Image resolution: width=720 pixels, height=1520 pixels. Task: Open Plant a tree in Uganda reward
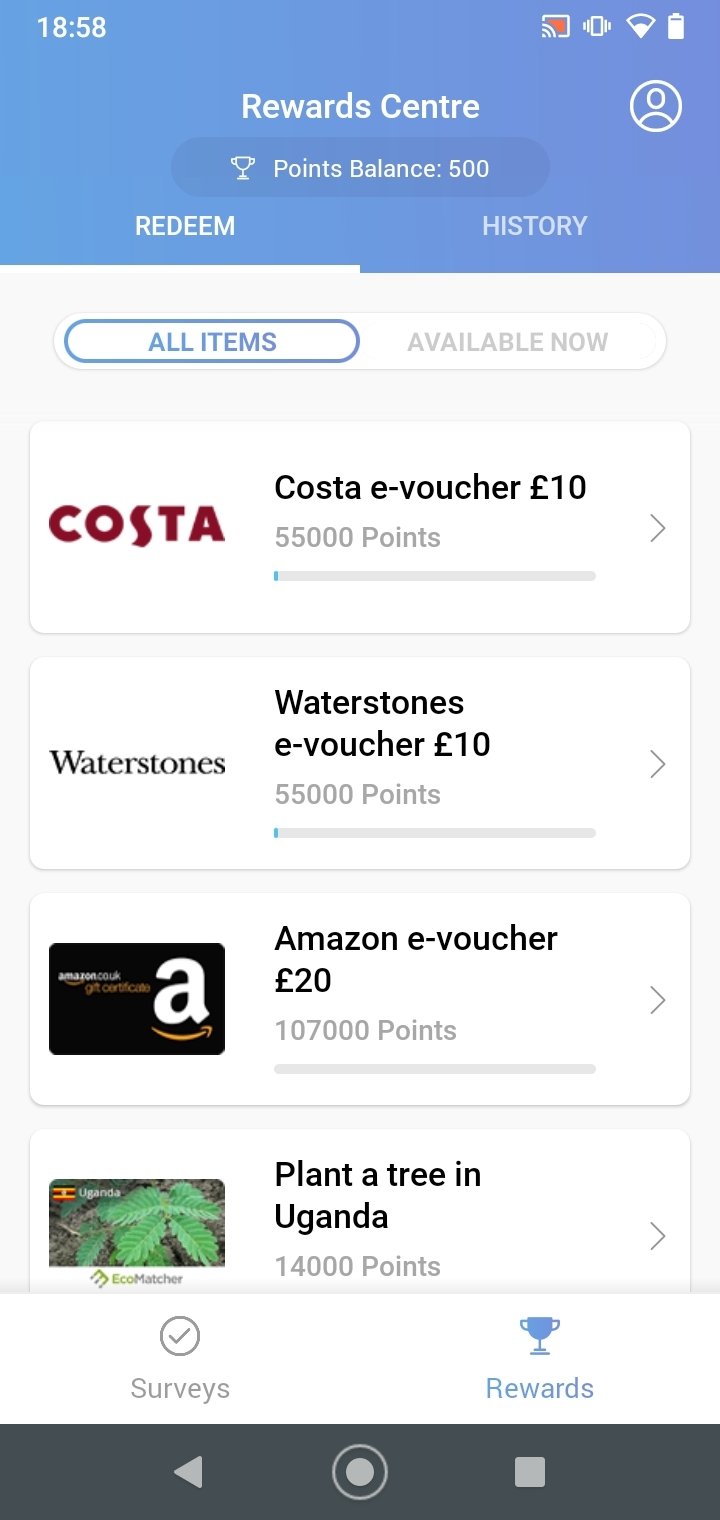coord(360,1212)
